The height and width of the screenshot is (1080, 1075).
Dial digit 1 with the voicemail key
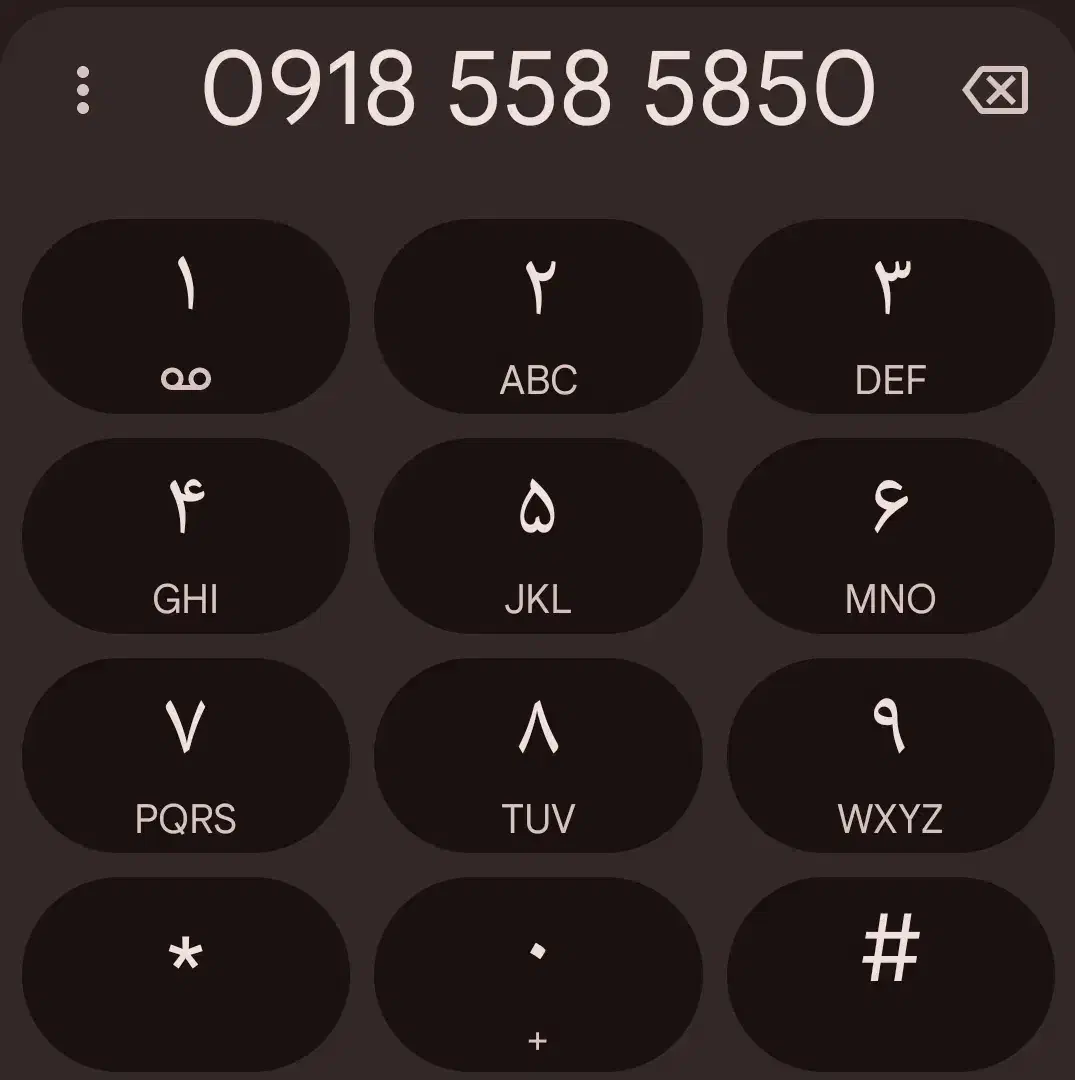pyautogui.click(x=186, y=317)
